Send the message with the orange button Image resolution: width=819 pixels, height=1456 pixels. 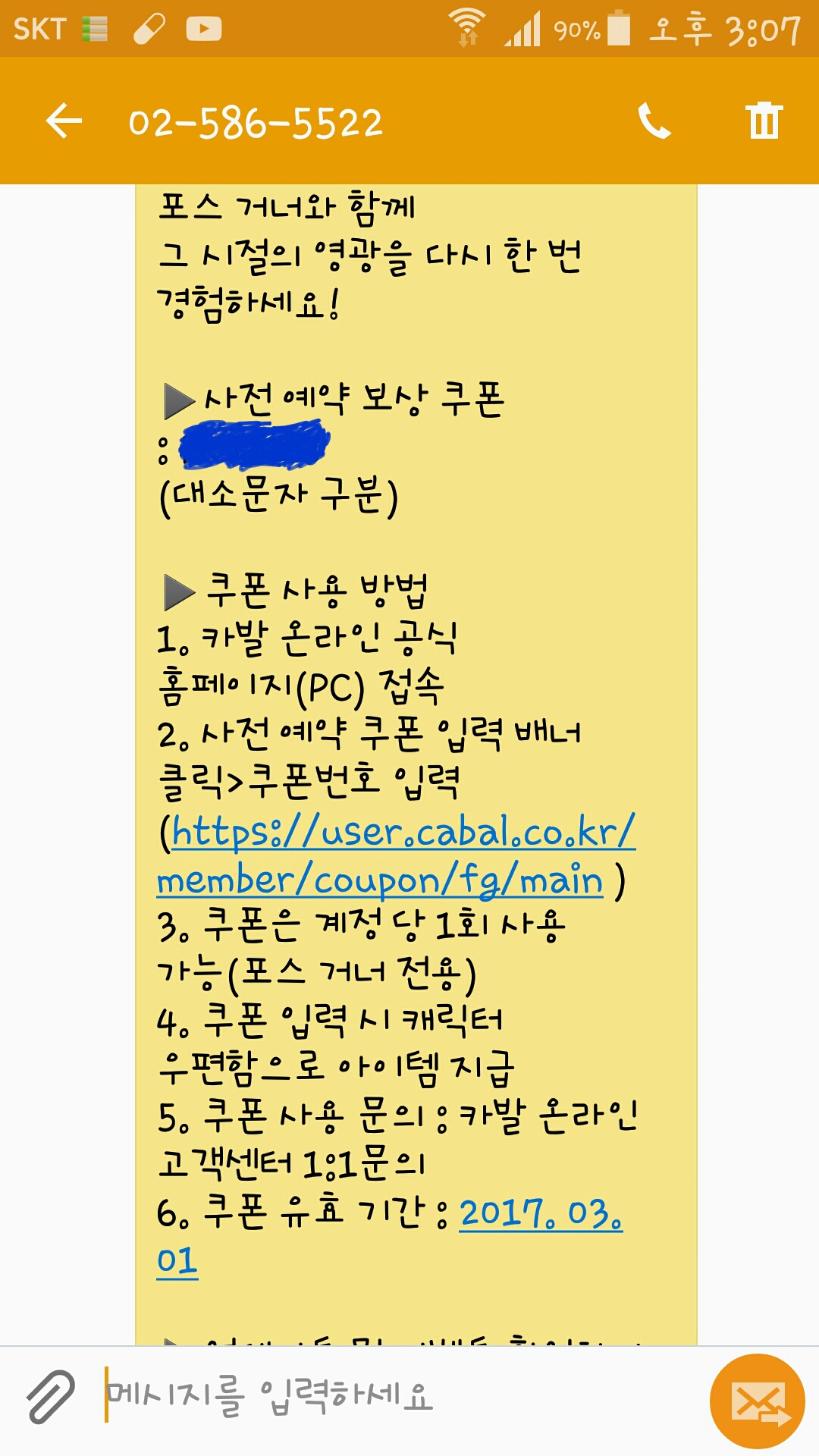click(757, 1401)
